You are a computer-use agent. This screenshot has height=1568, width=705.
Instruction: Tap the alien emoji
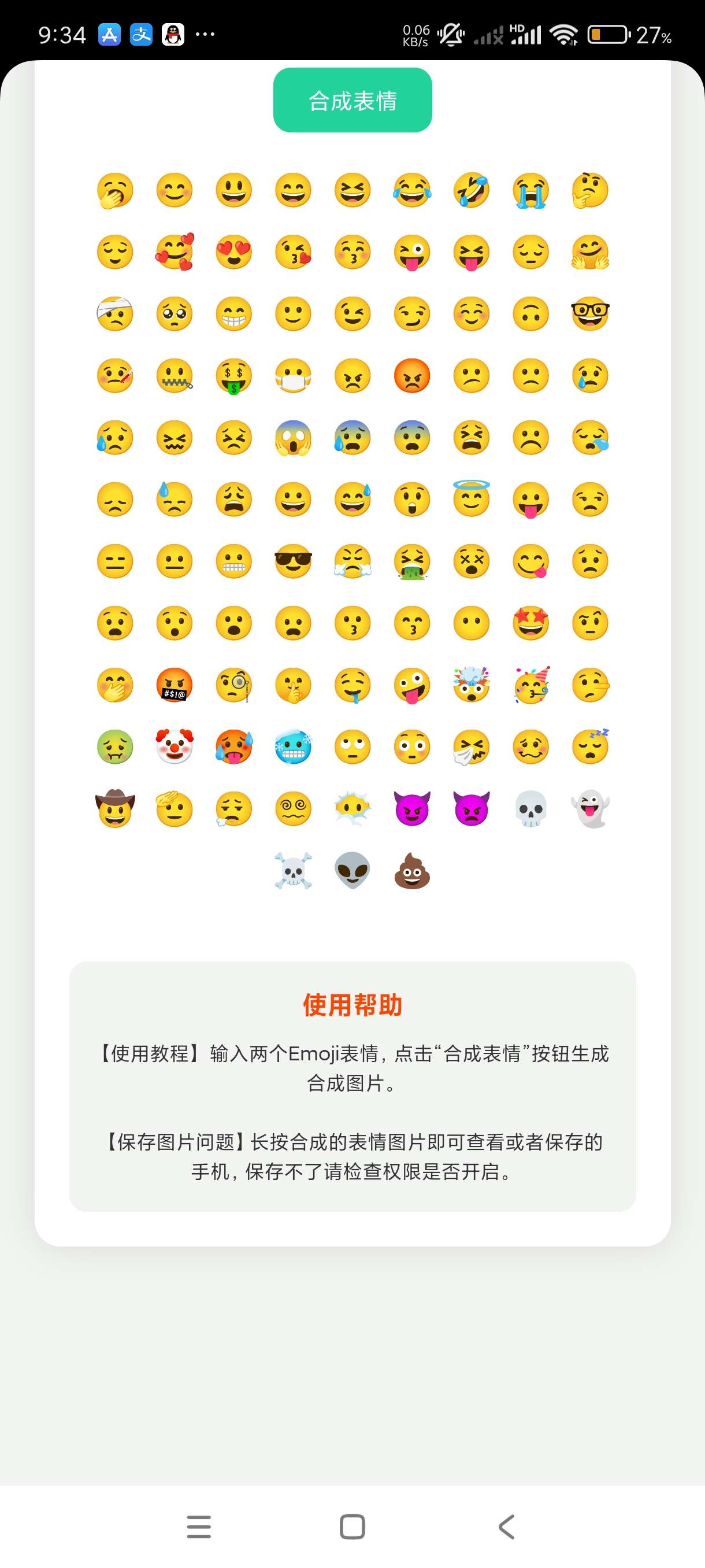point(353,870)
